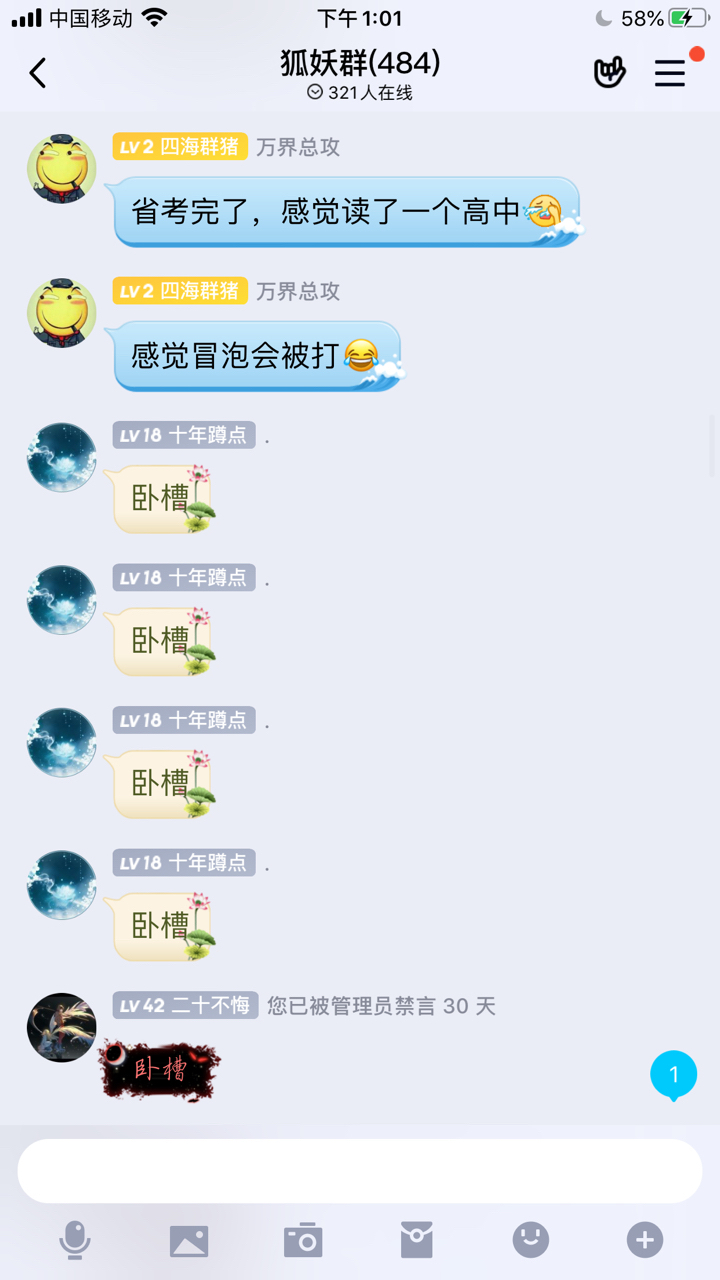The image size is (720, 1280).
Task: Focus the message input field
Action: click(360, 1171)
